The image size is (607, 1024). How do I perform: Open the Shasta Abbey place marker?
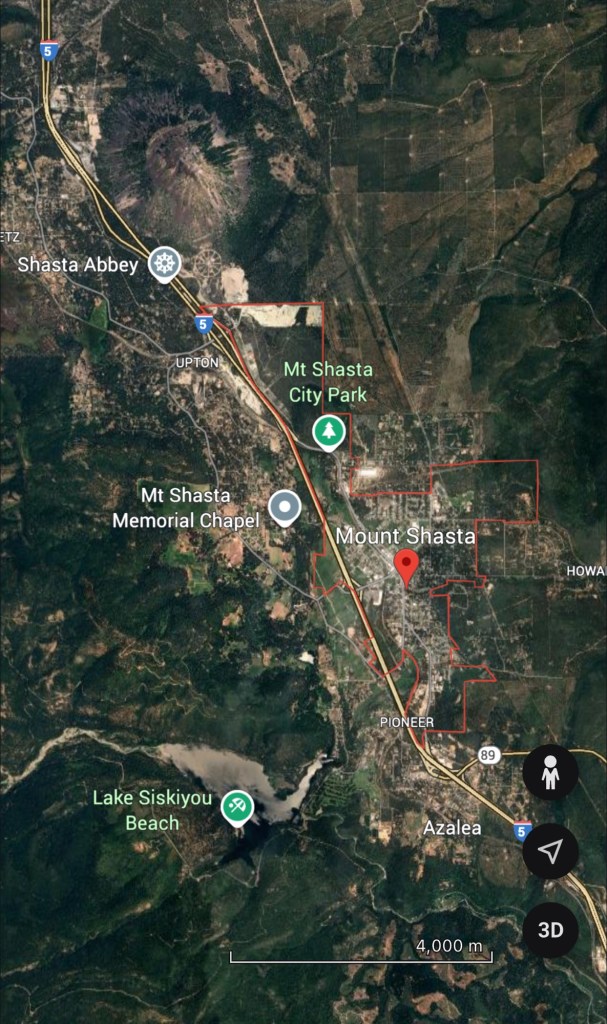coord(164,264)
